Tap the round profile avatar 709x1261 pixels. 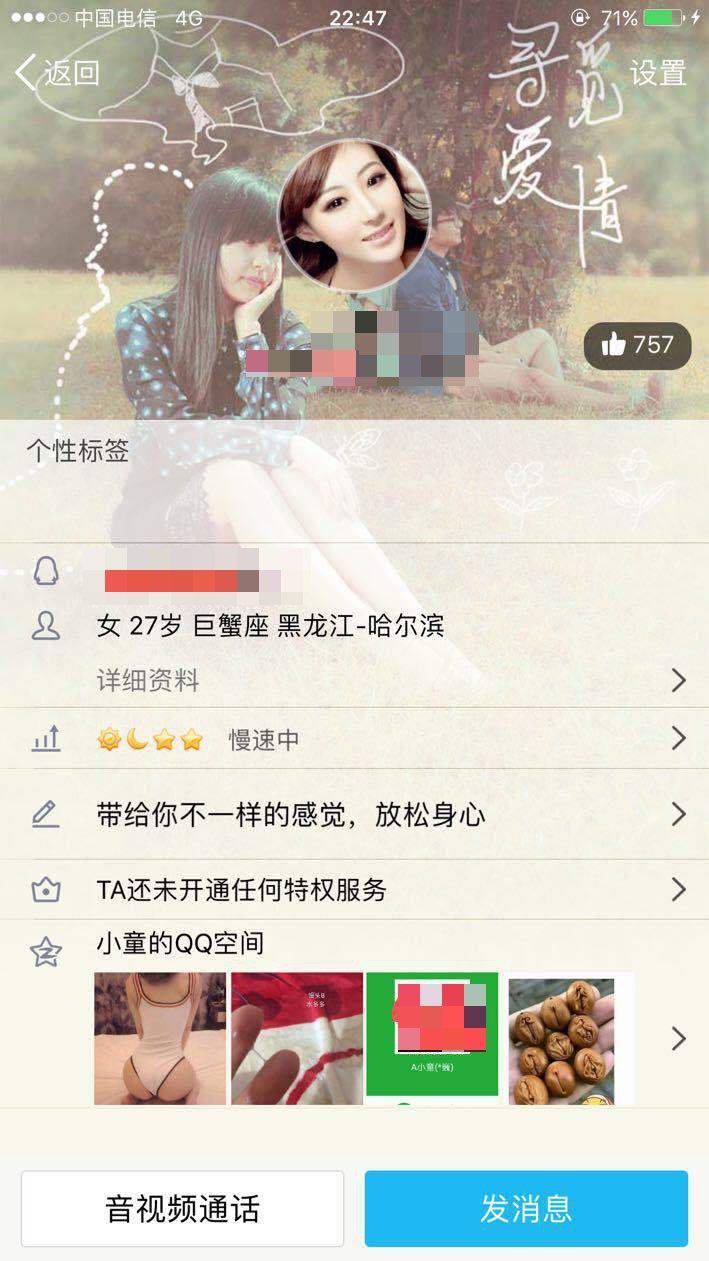[x=354, y=217]
